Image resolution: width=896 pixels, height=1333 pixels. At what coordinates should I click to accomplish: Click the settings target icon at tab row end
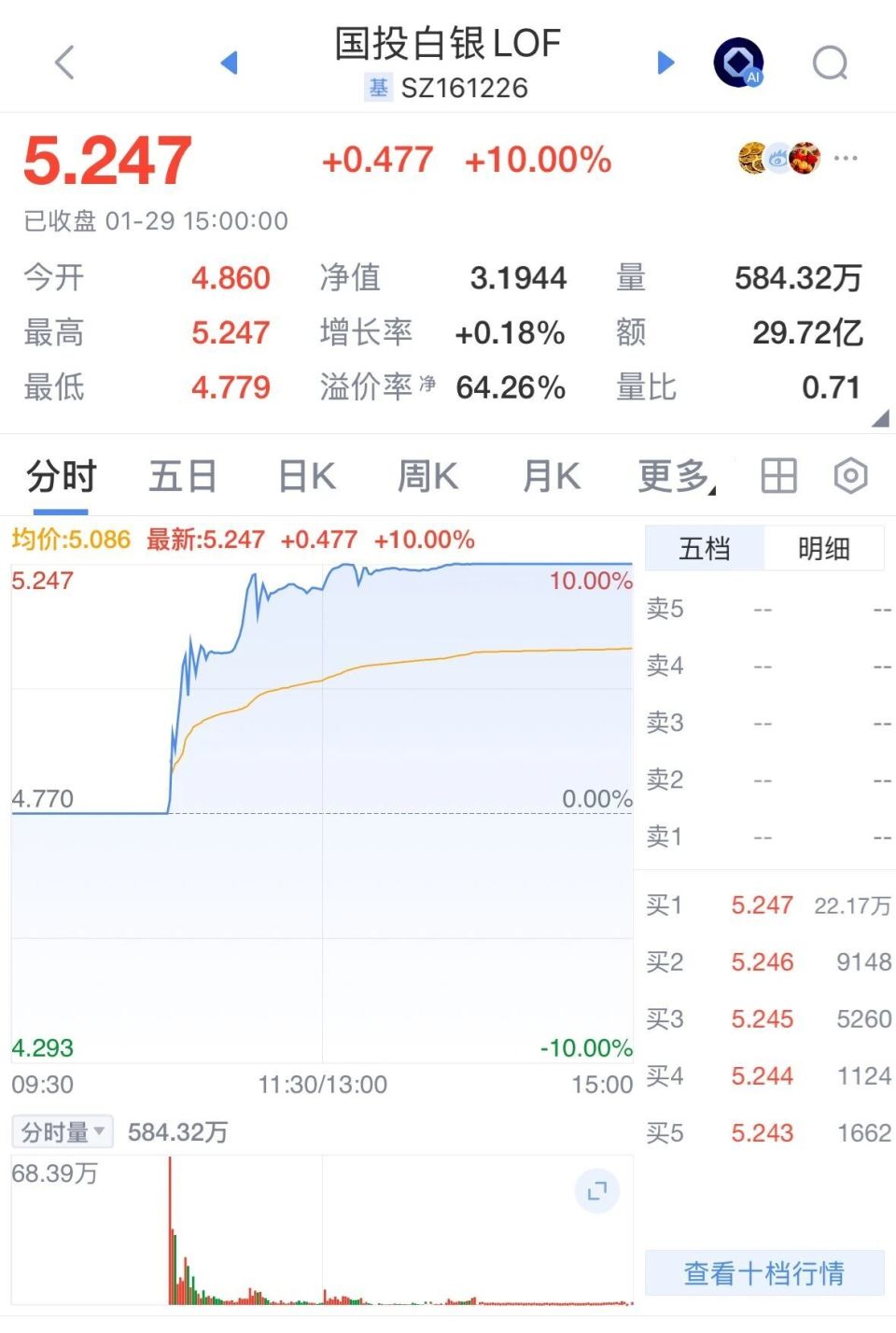[849, 476]
